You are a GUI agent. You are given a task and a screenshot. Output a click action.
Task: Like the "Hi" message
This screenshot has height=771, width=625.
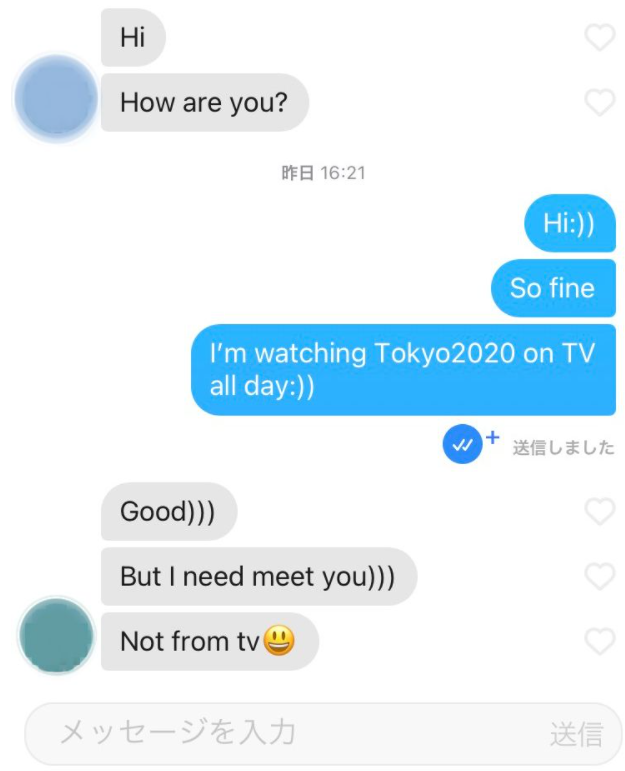click(x=599, y=38)
